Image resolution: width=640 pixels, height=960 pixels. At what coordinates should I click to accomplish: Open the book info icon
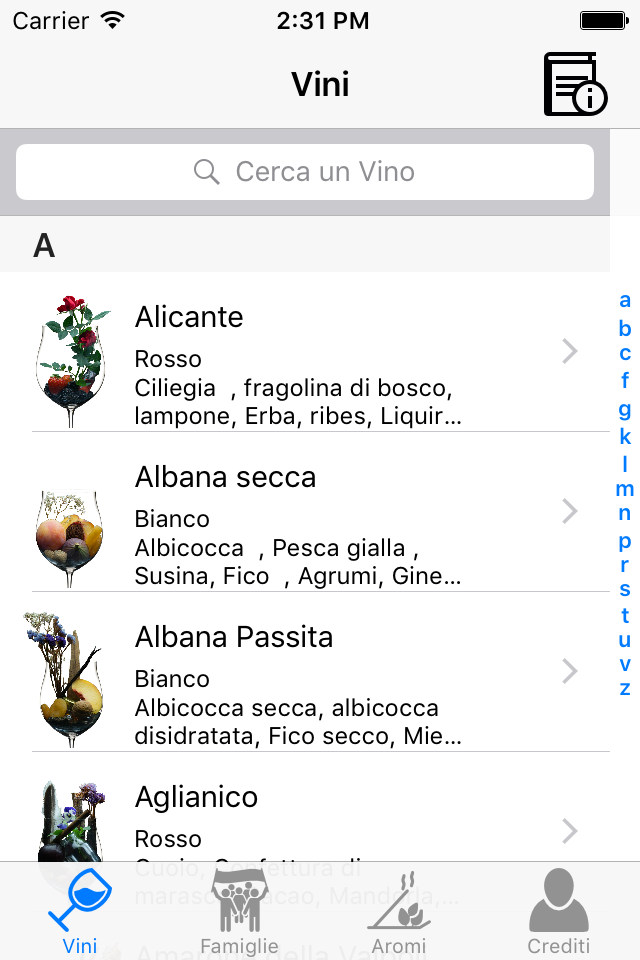click(575, 85)
